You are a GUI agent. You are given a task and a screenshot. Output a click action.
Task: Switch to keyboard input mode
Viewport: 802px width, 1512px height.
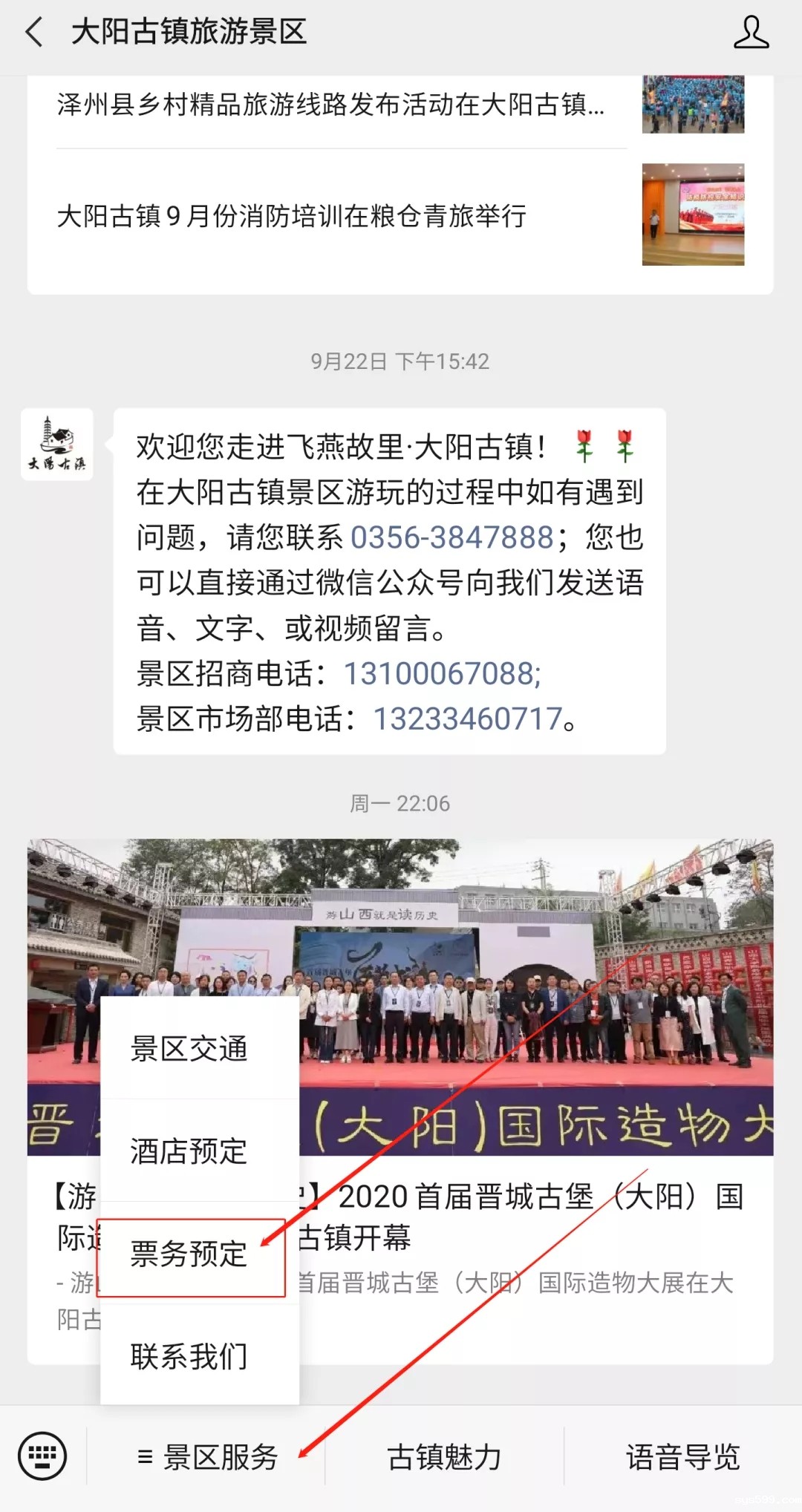(42, 1456)
